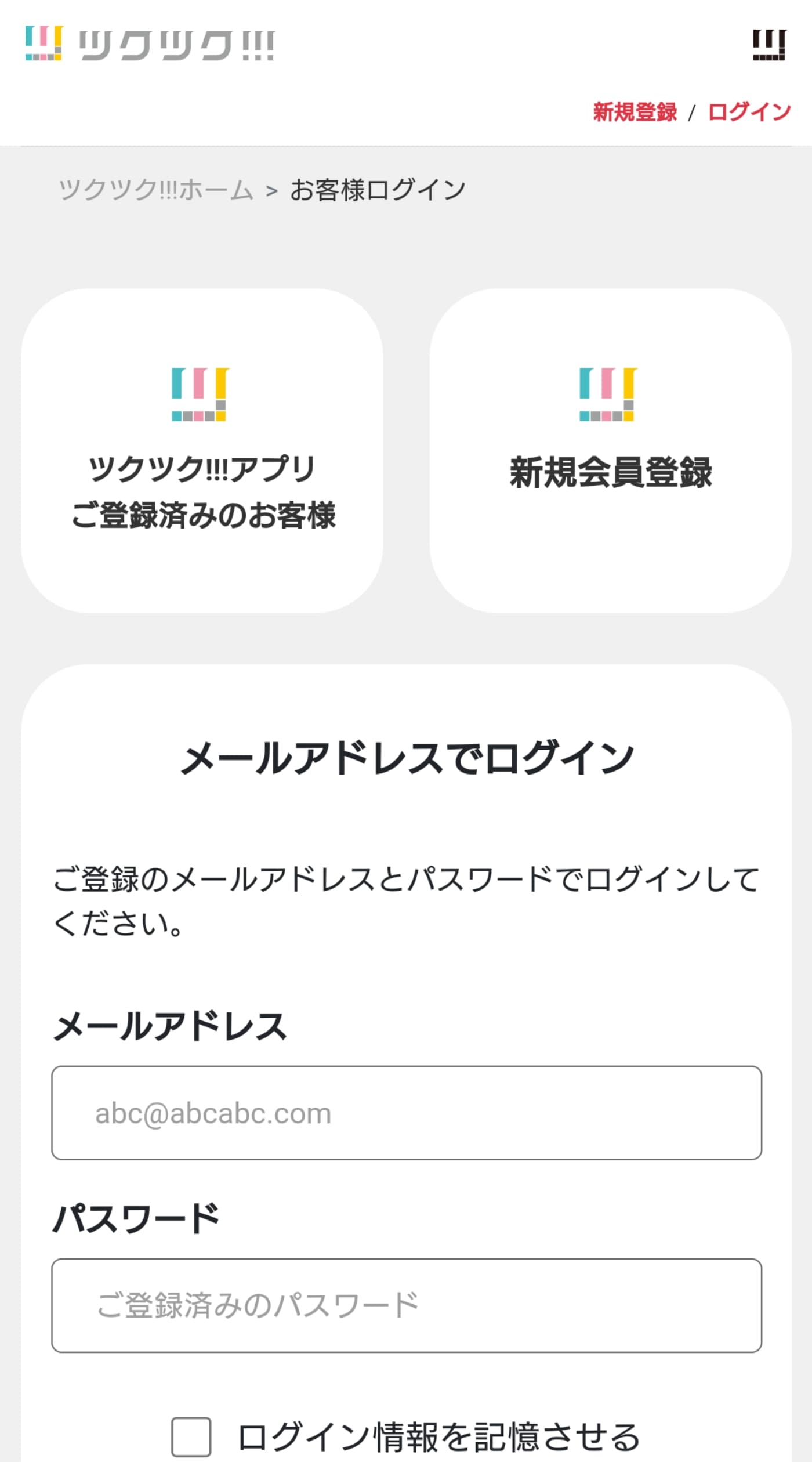
Task: Open the ログイン link in the header
Action: click(x=749, y=112)
